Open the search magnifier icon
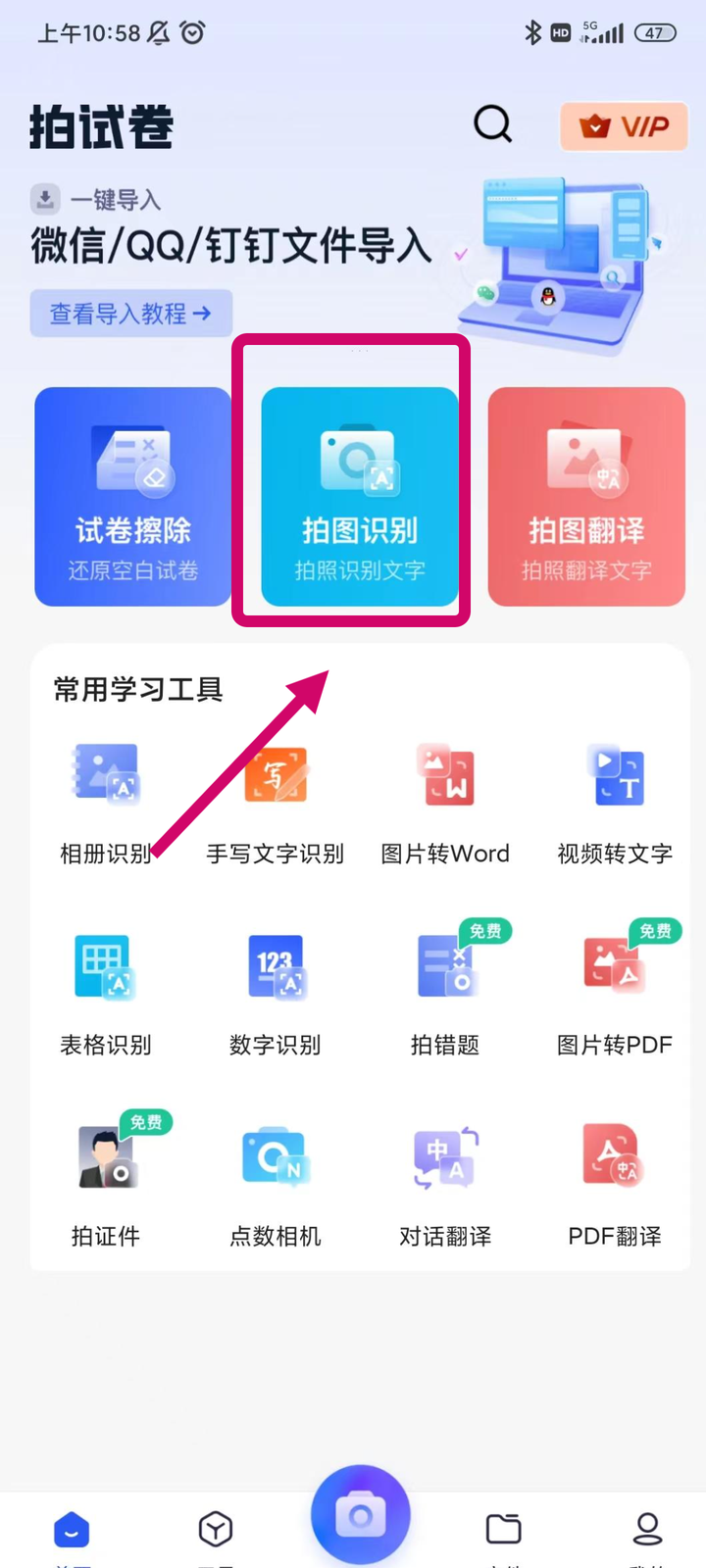The height and width of the screenshot is (1568, 706). (493, 124)
